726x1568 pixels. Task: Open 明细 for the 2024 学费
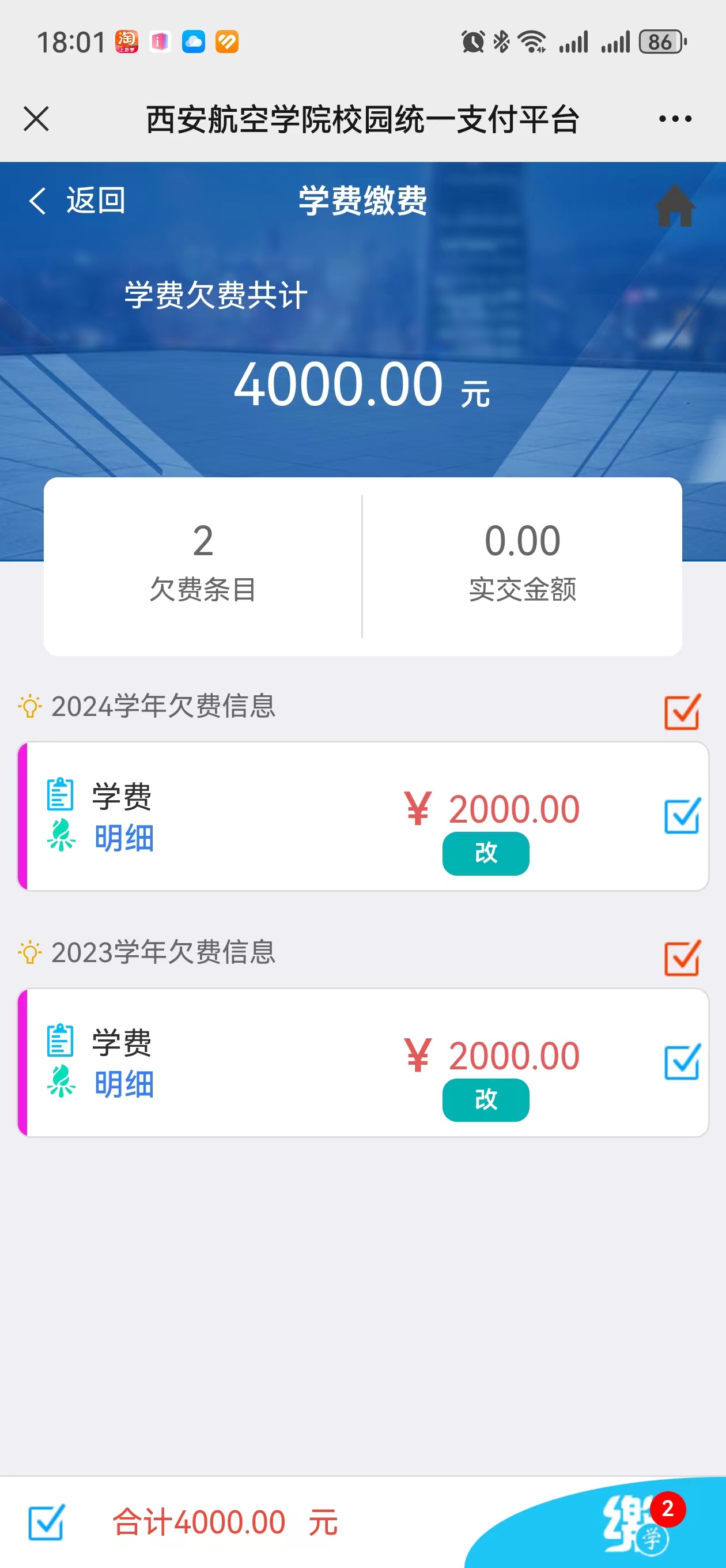[123, 838]
